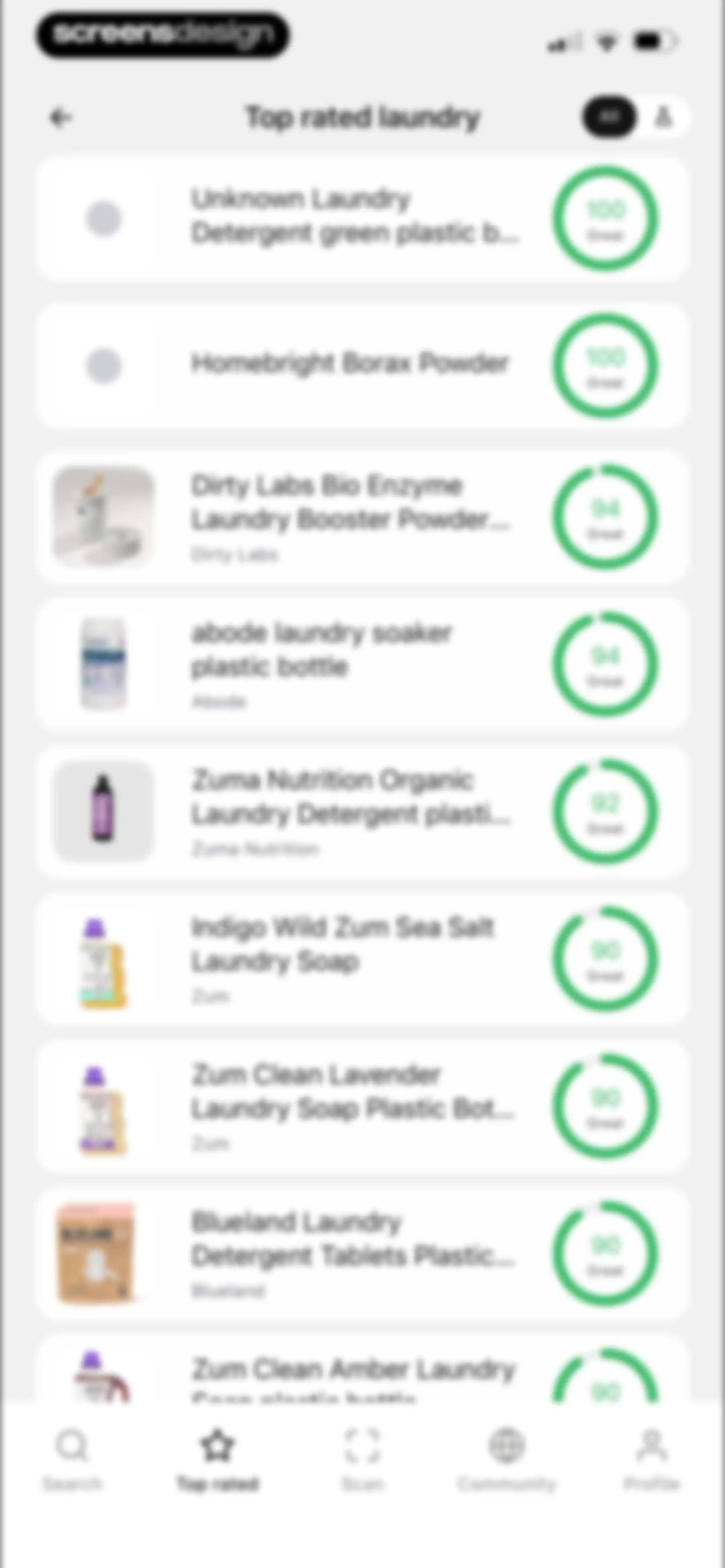
Task: Open Dirty Labs Bio Enzyme Laundry Booster
Action: pos(361,516)
